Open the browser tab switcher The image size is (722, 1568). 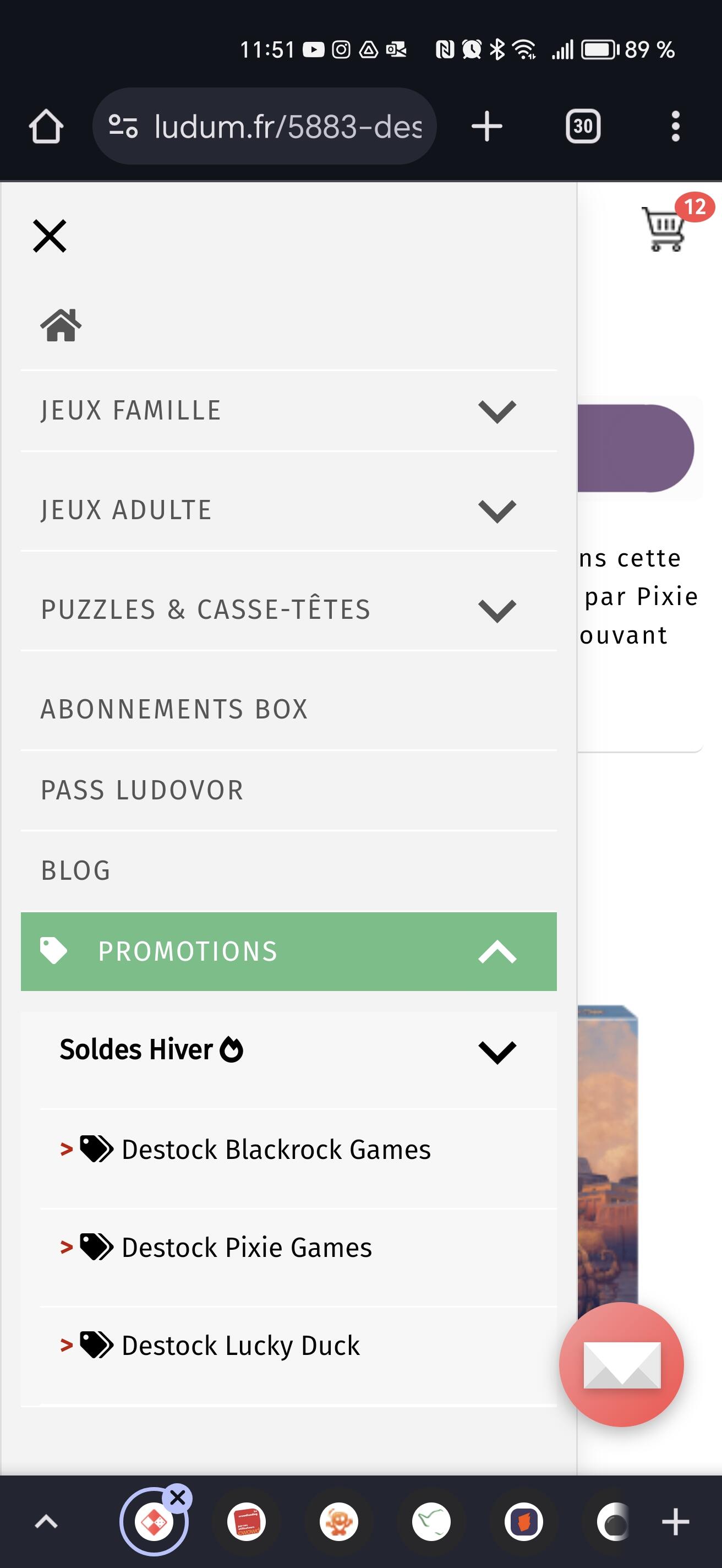pyautogui.click(x=583, y=126)
